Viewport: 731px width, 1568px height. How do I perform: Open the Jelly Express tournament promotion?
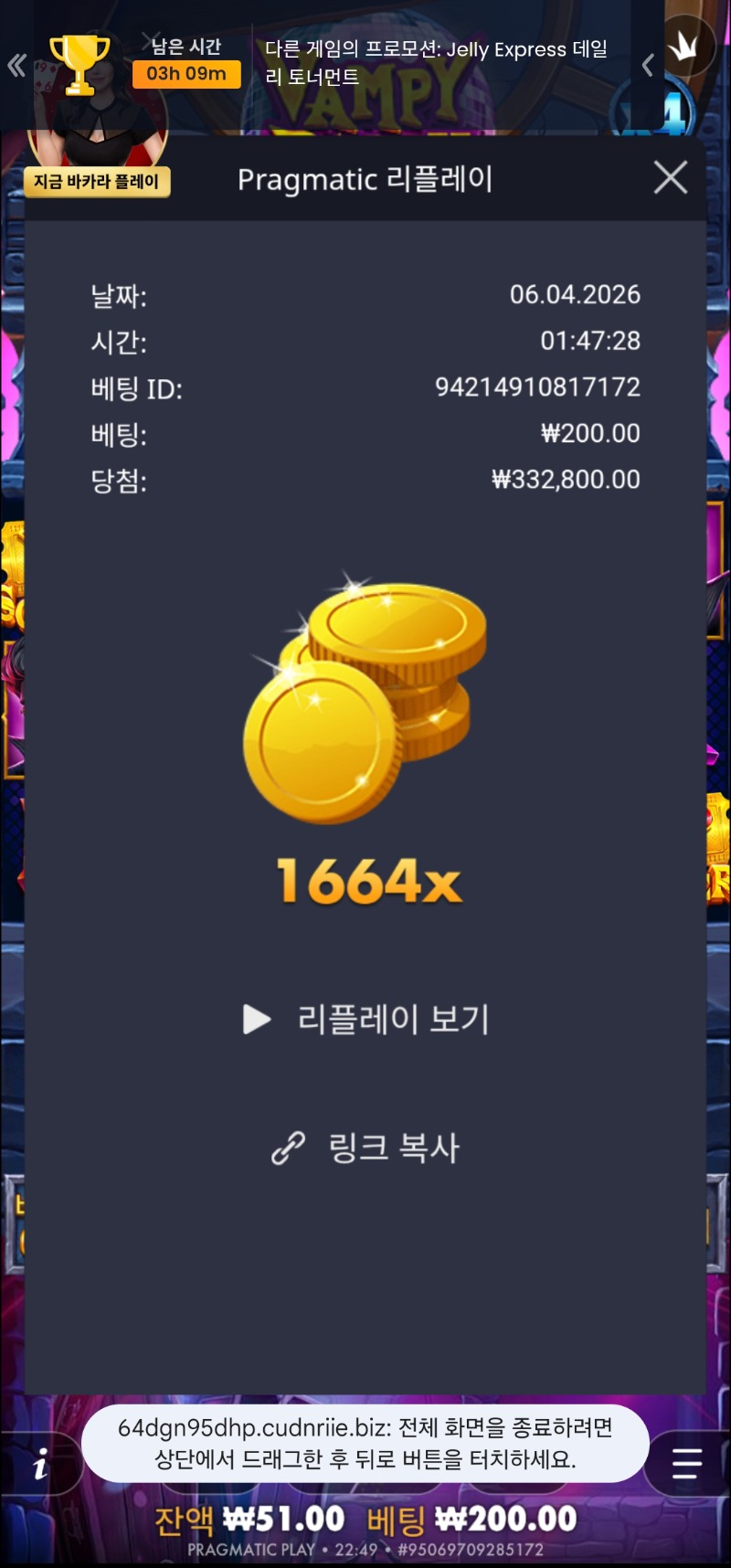click(x=436, y=63)
